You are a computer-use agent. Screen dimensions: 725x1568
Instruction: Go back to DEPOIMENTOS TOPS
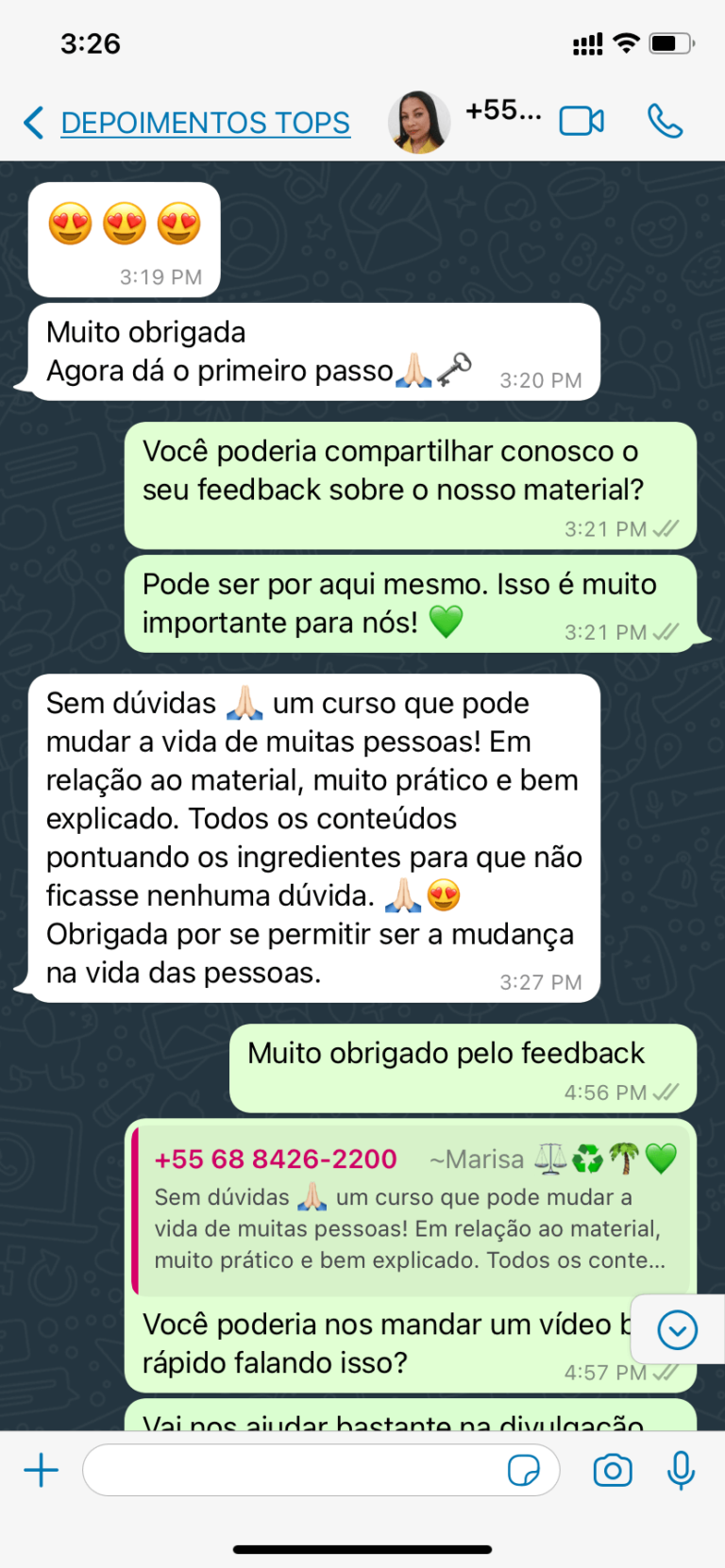[187, 123]
